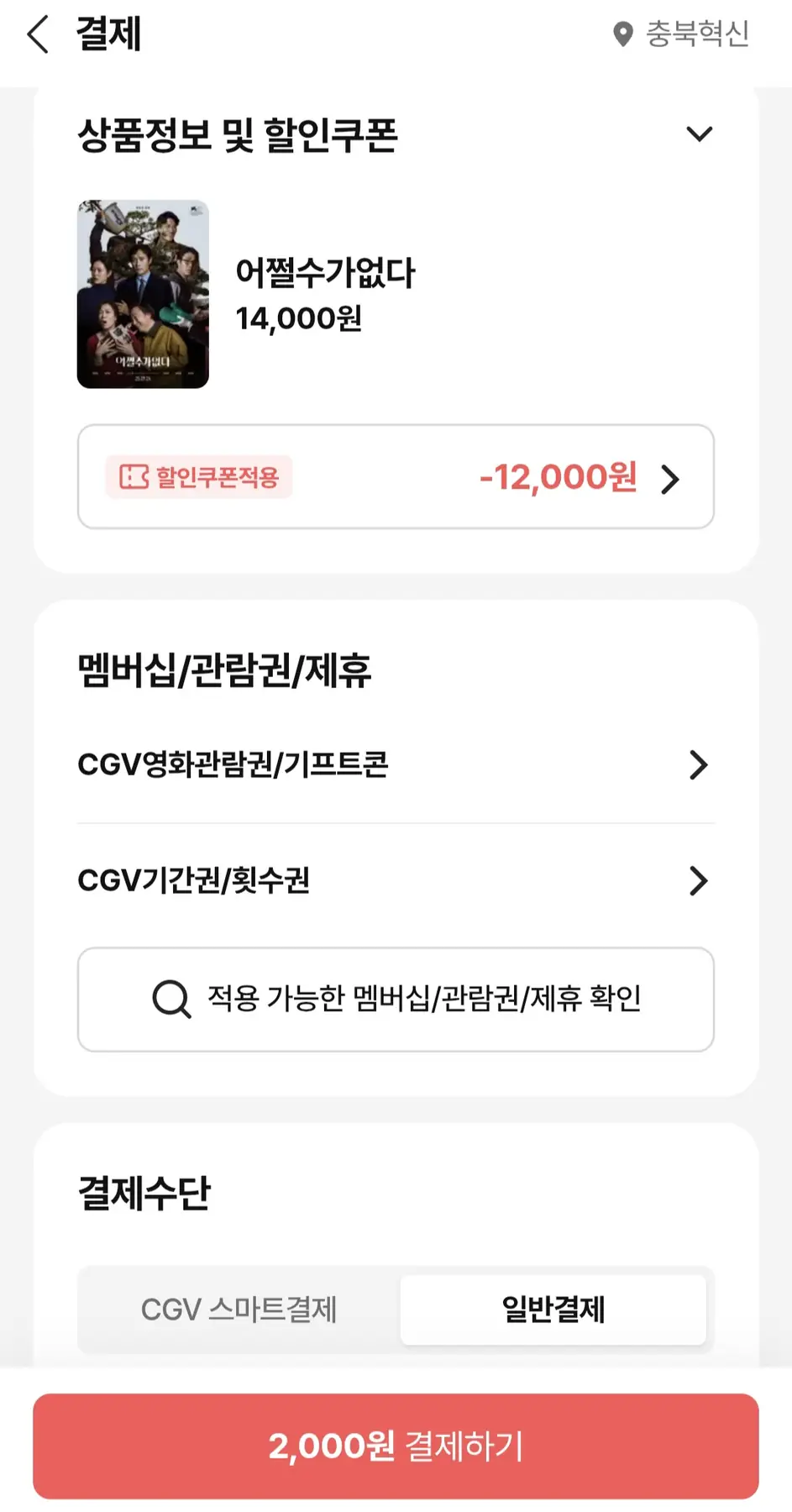The height and width of the screenshot is (1512, 792).
Task: Switch to CGV 스마트결제 tab
Action: coord(239,1310)
